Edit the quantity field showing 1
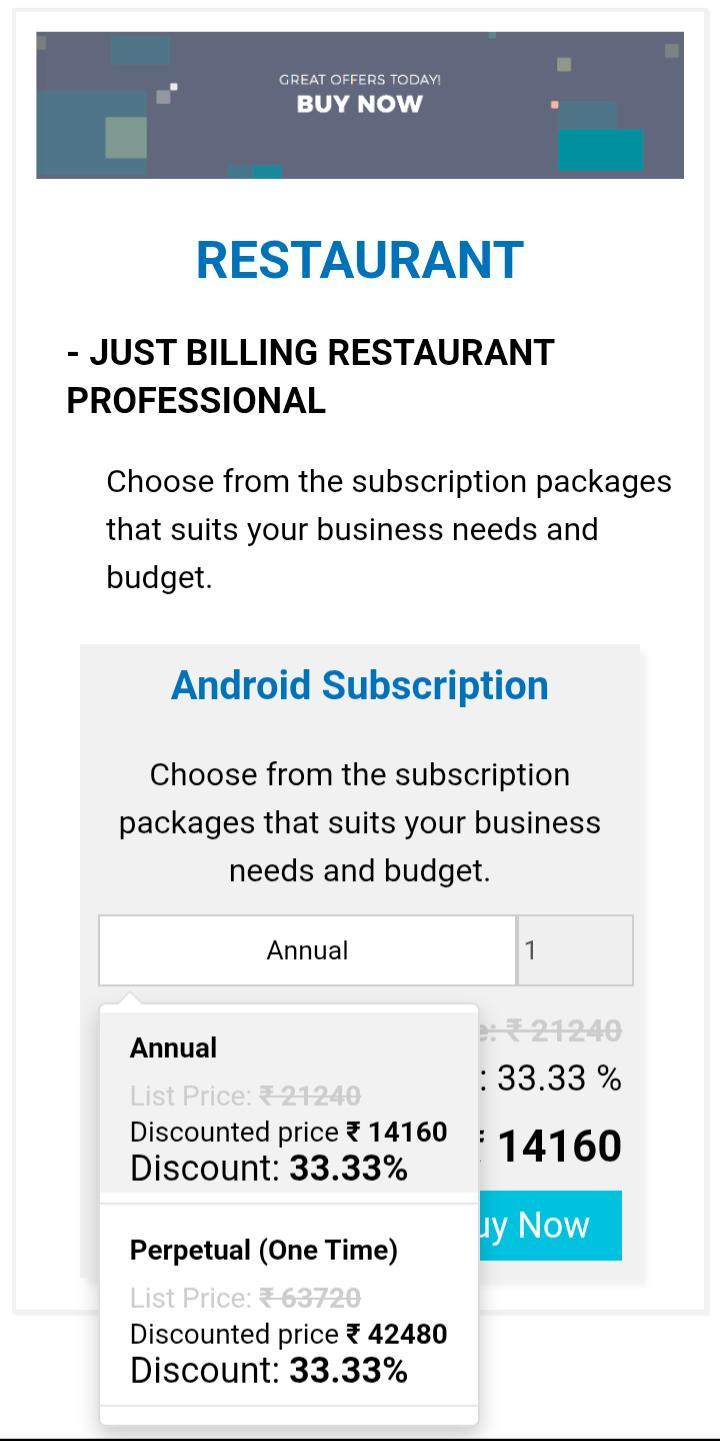 [574, 950]
